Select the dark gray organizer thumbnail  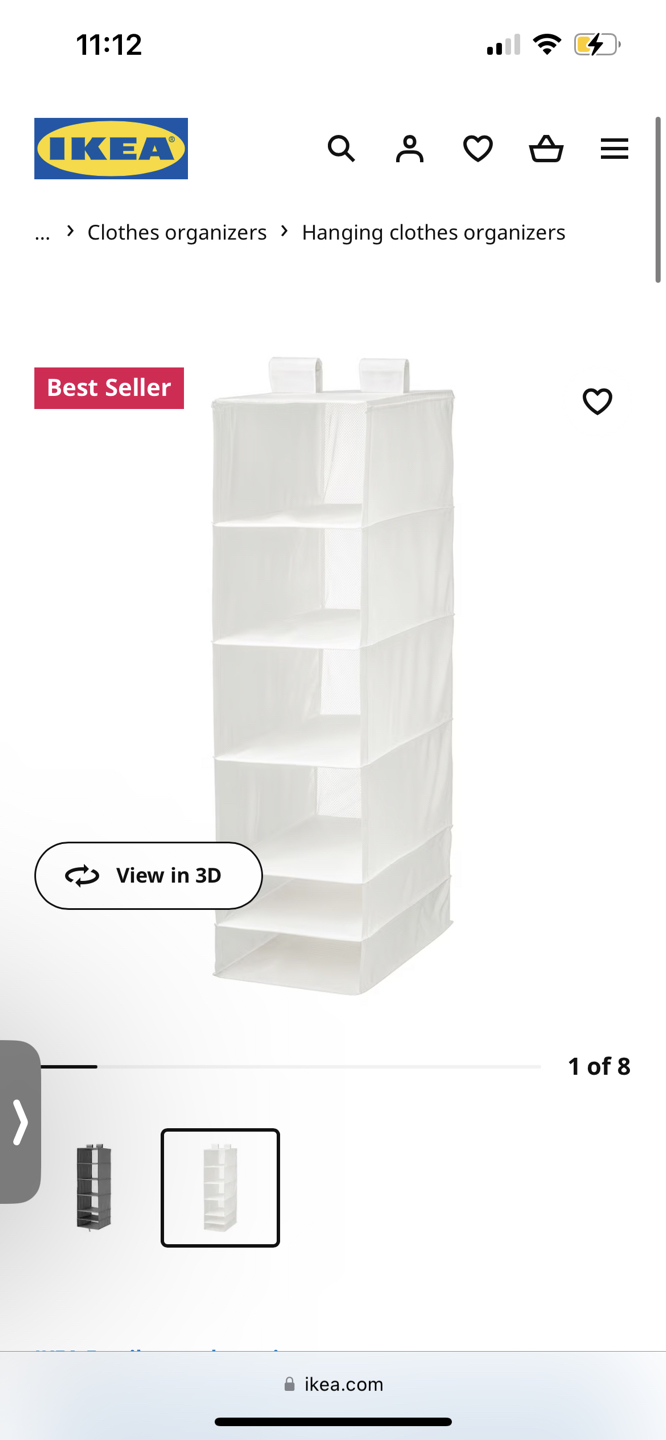[94, 1187]
